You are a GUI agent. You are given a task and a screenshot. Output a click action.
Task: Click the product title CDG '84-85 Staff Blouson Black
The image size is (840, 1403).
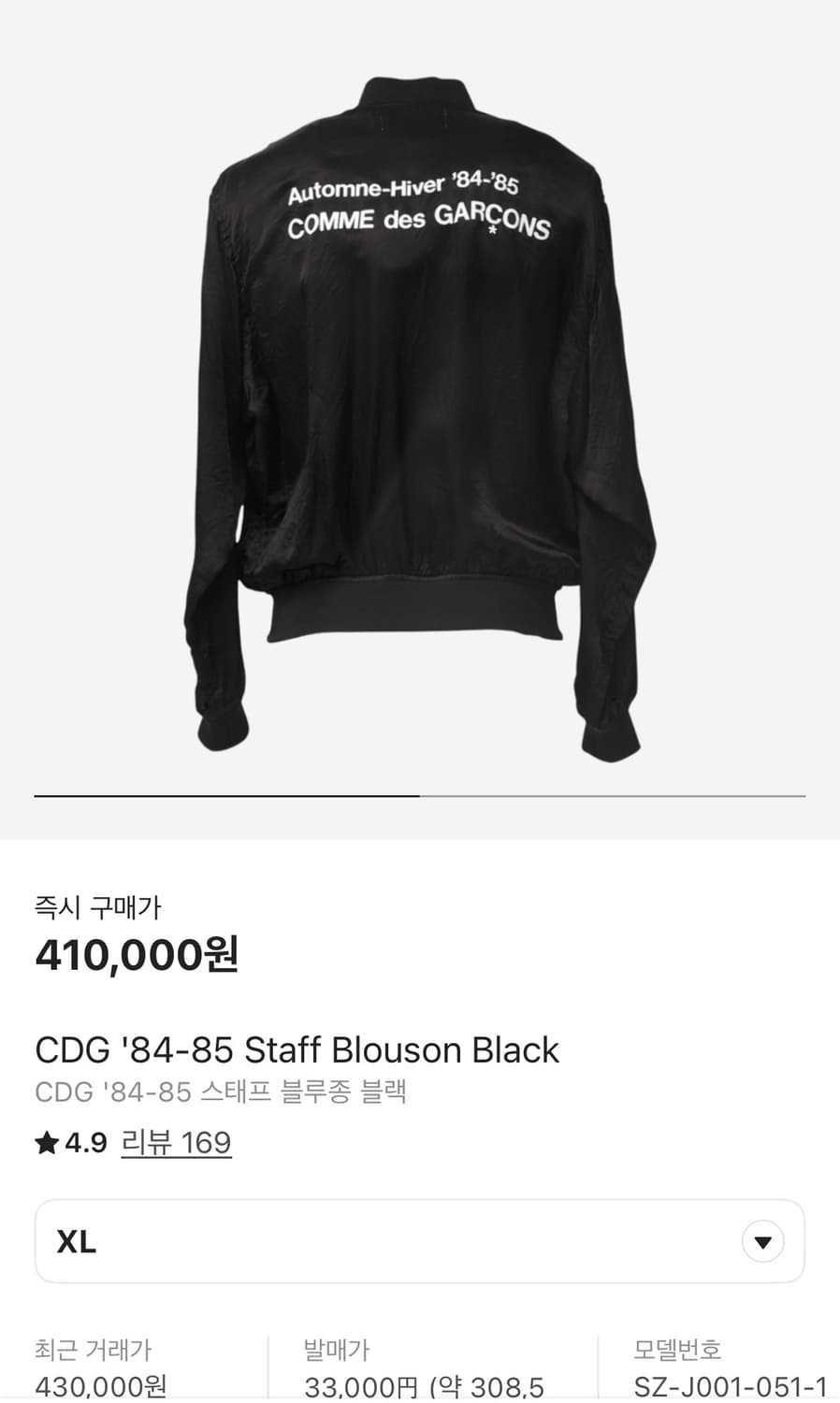click(296, 1049)
